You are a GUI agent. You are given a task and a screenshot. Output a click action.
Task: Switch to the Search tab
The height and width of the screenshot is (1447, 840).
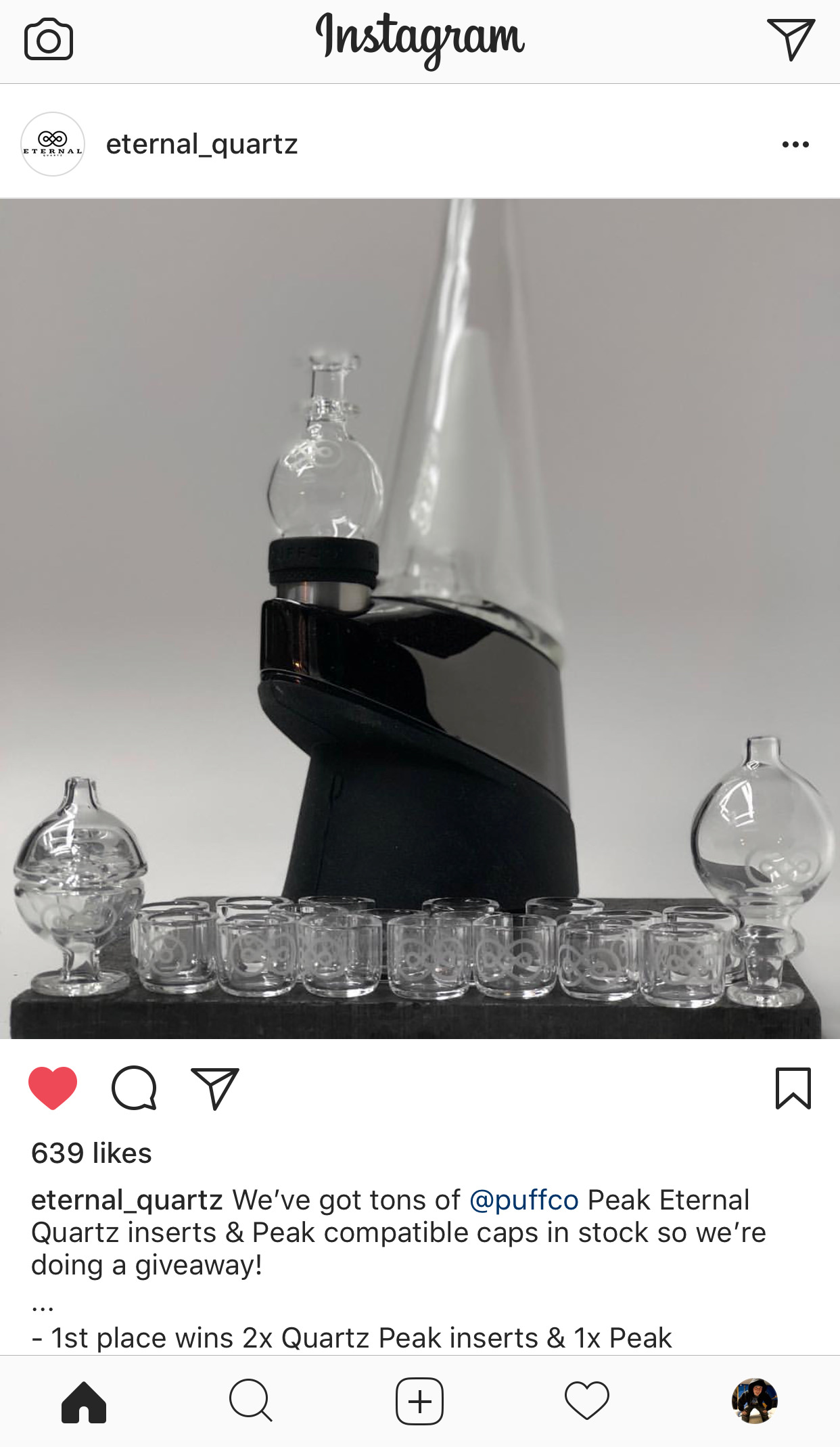251,1400
